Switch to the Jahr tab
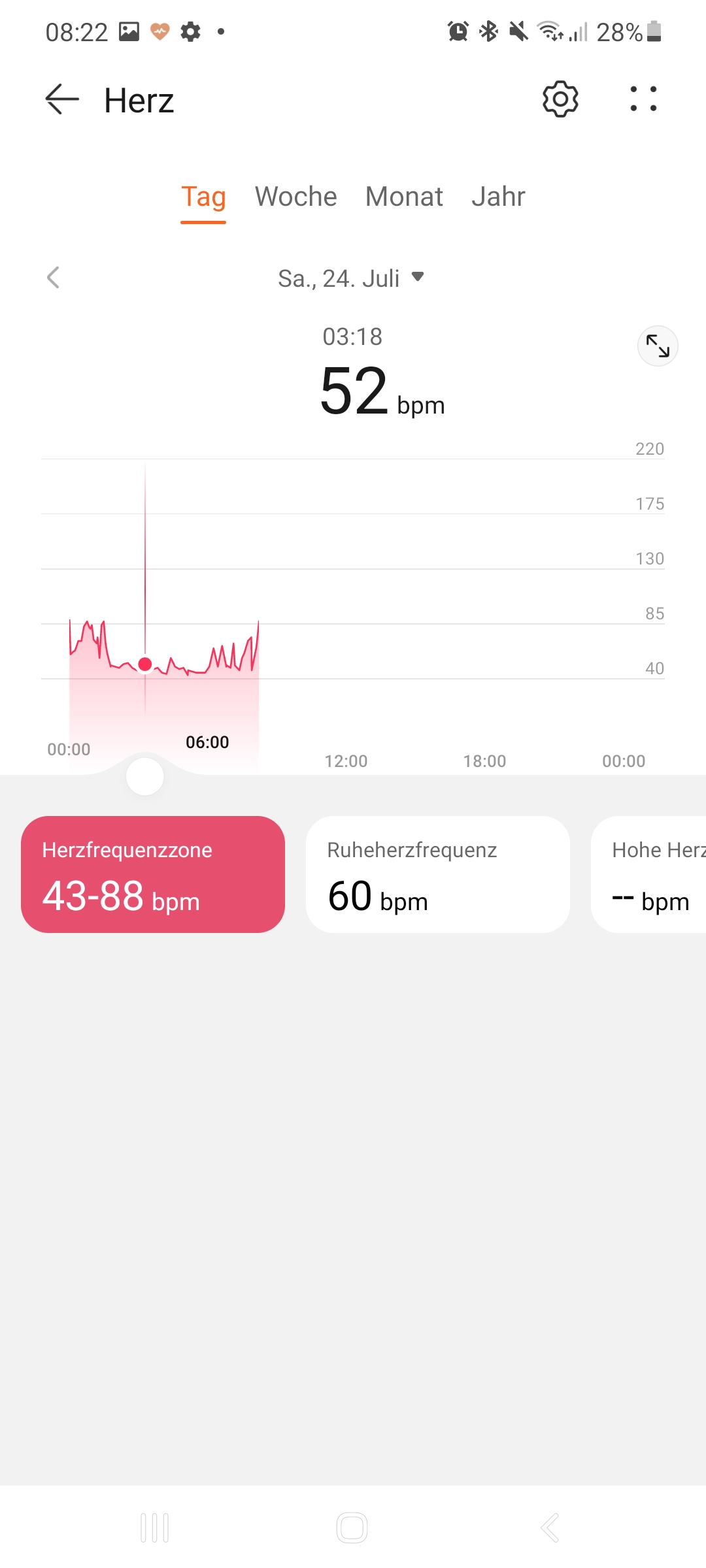 click(x=498, y=197)
